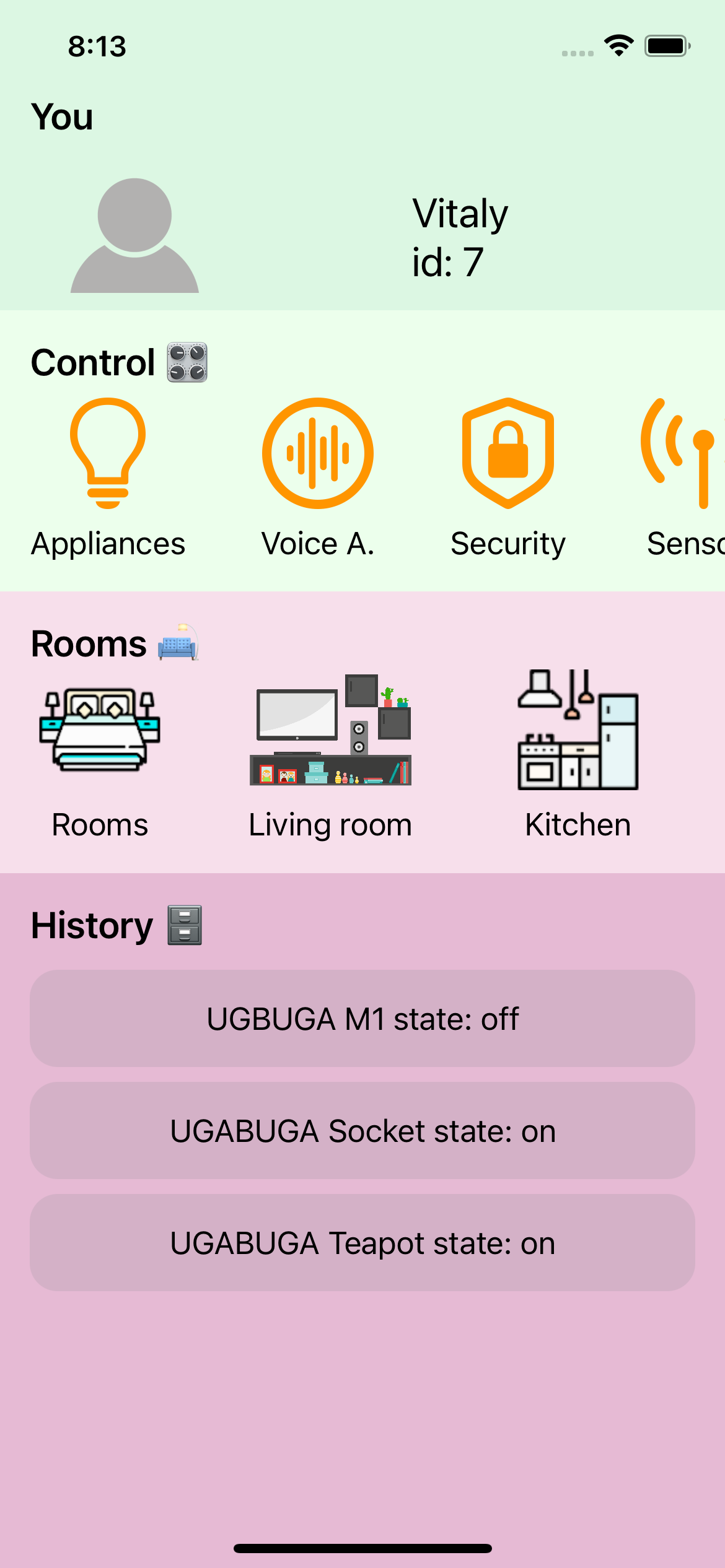The height and width of the screenshot is (1568, 725).
Task: Click the Appliances label text
Action: pyautogui.click(x=108, y=544)
